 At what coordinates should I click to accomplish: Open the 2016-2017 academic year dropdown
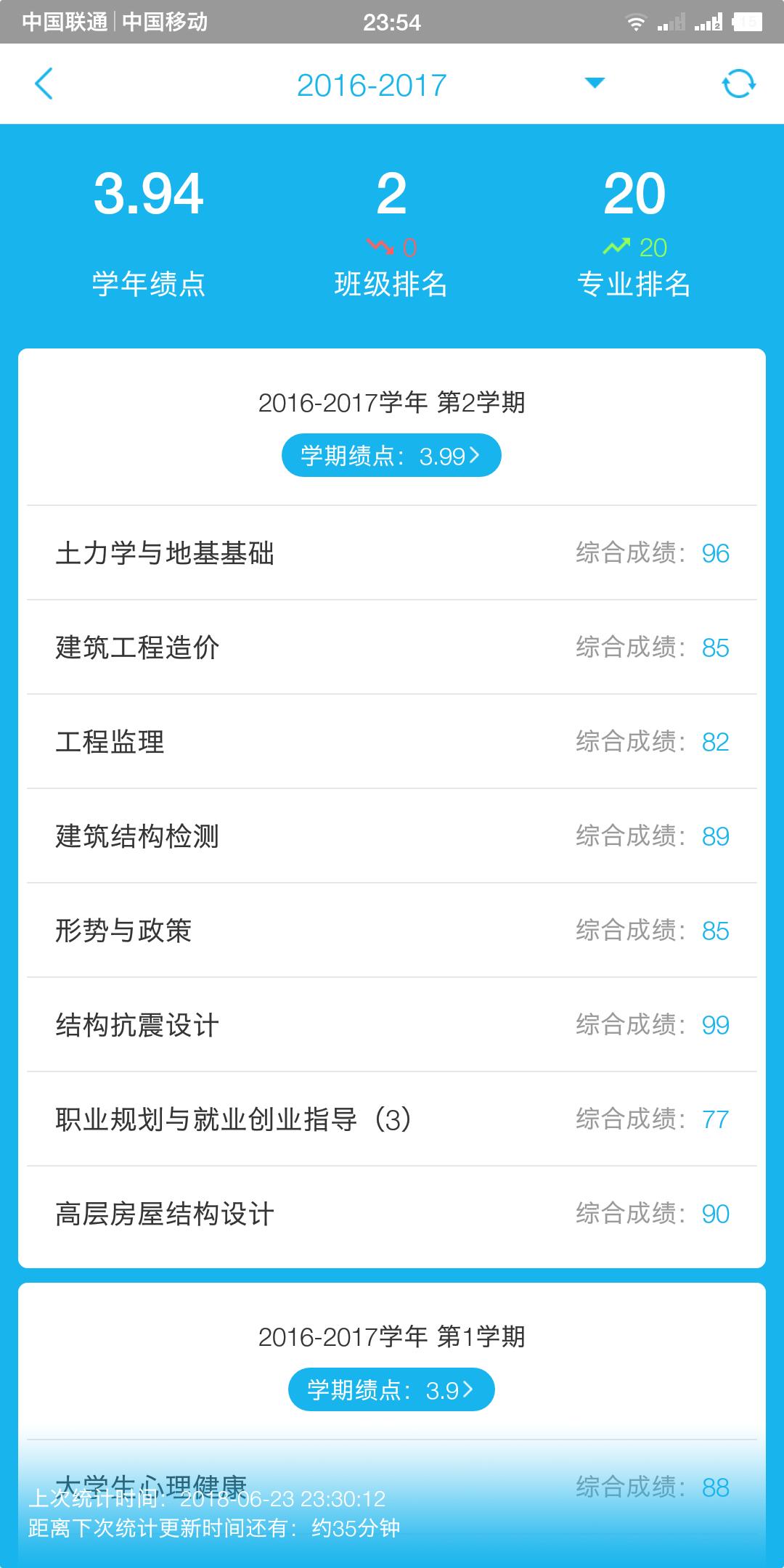(594, 82)
